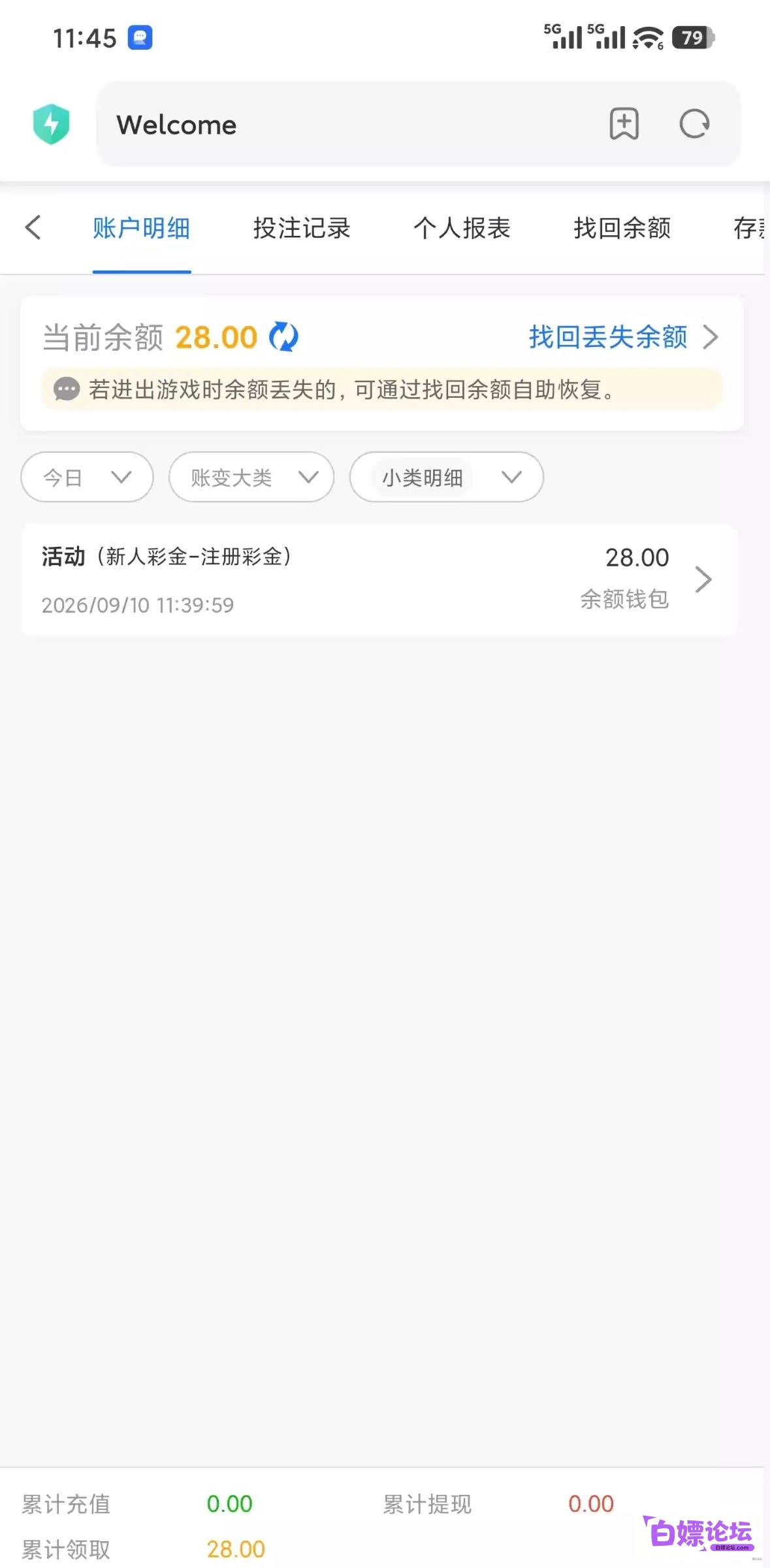Select the 账户明细 tab
Viewport: 770px width, 1568px height.
(142, 228)
